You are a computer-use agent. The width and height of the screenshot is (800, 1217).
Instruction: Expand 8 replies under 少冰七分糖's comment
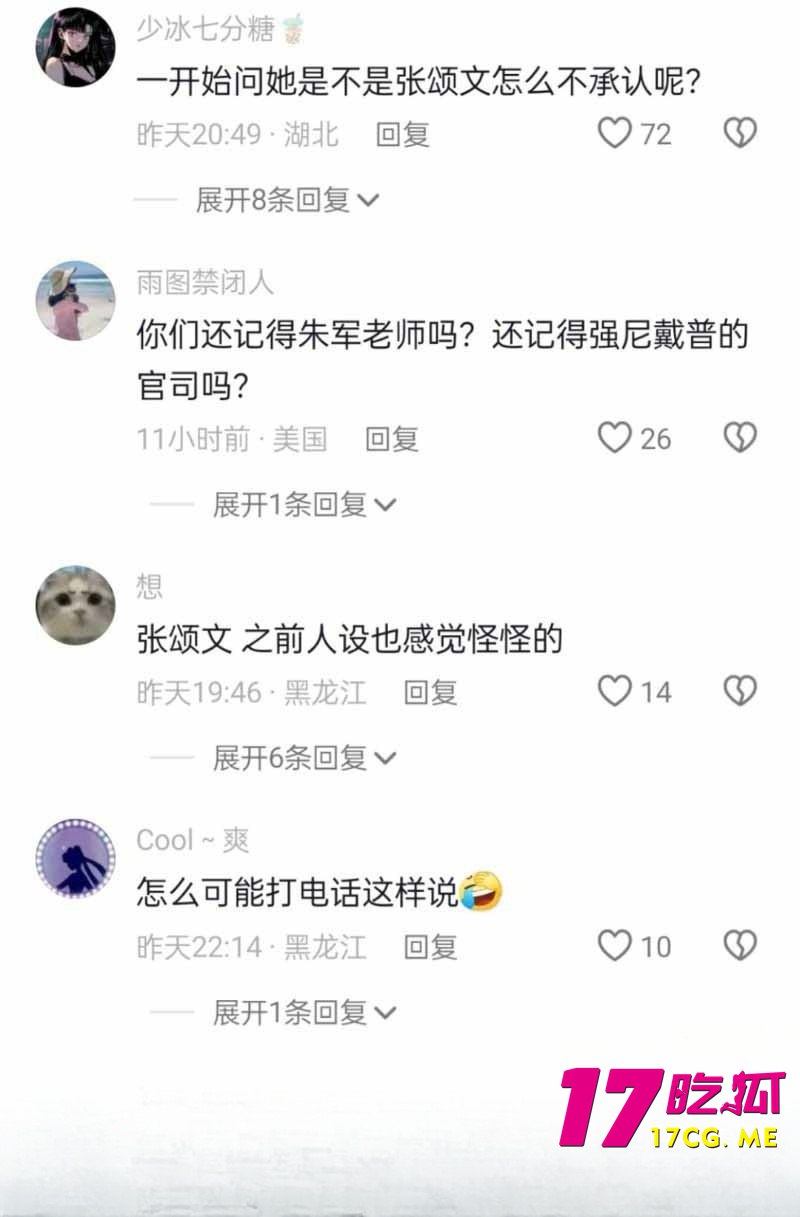click(287, 200)
